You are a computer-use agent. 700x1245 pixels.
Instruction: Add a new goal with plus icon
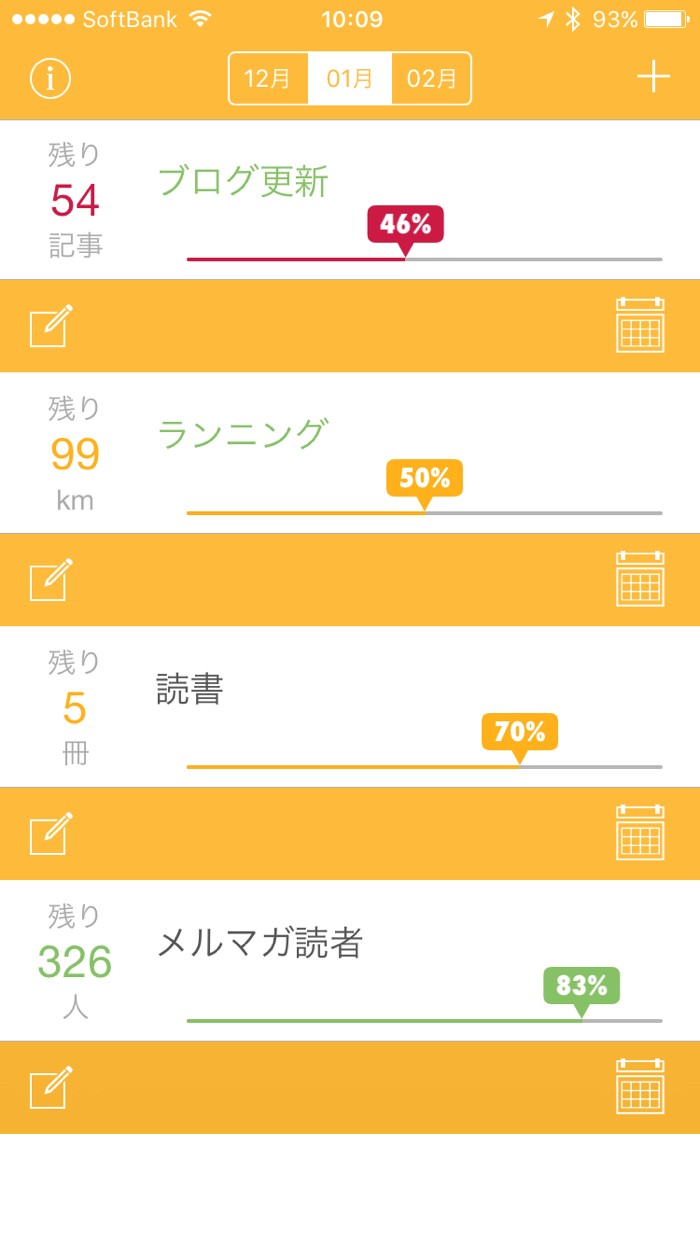(x=653, y=77)
